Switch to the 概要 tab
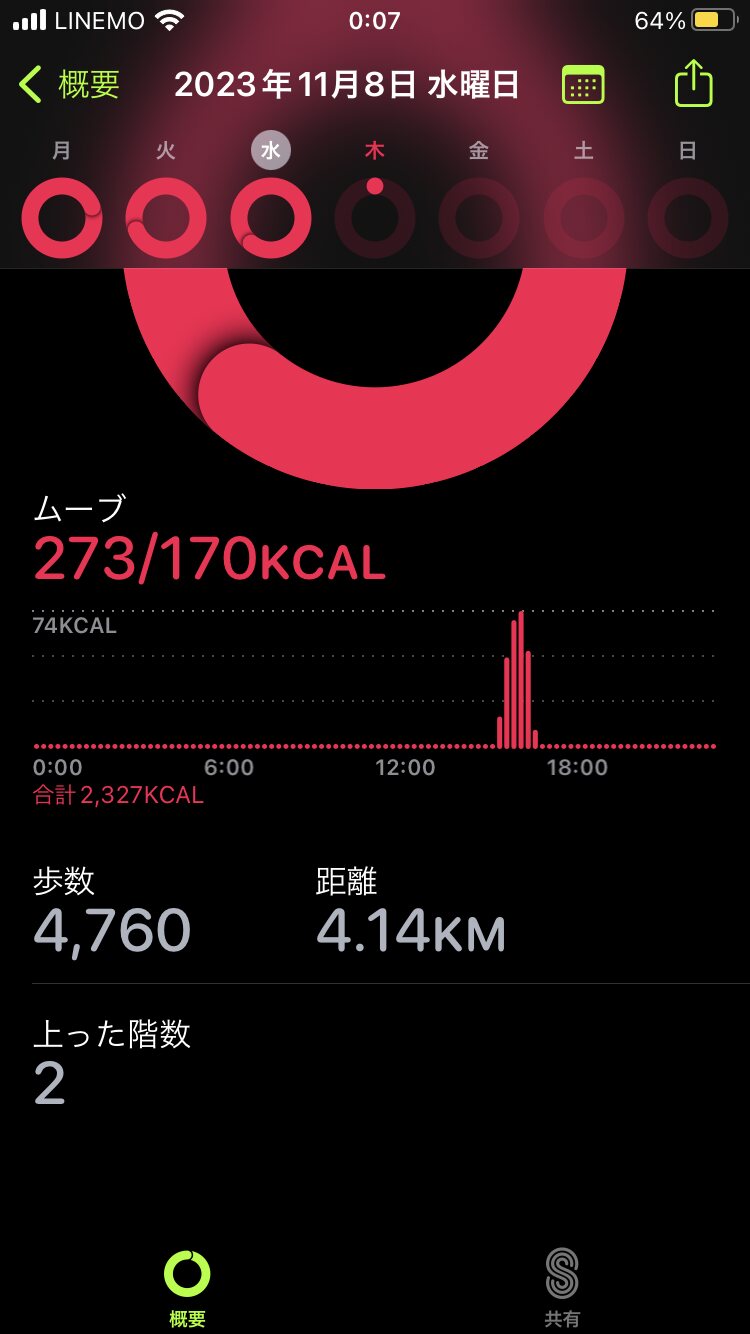The height and width of the screenshot is (1334, 750). [x=187, y=1287]
